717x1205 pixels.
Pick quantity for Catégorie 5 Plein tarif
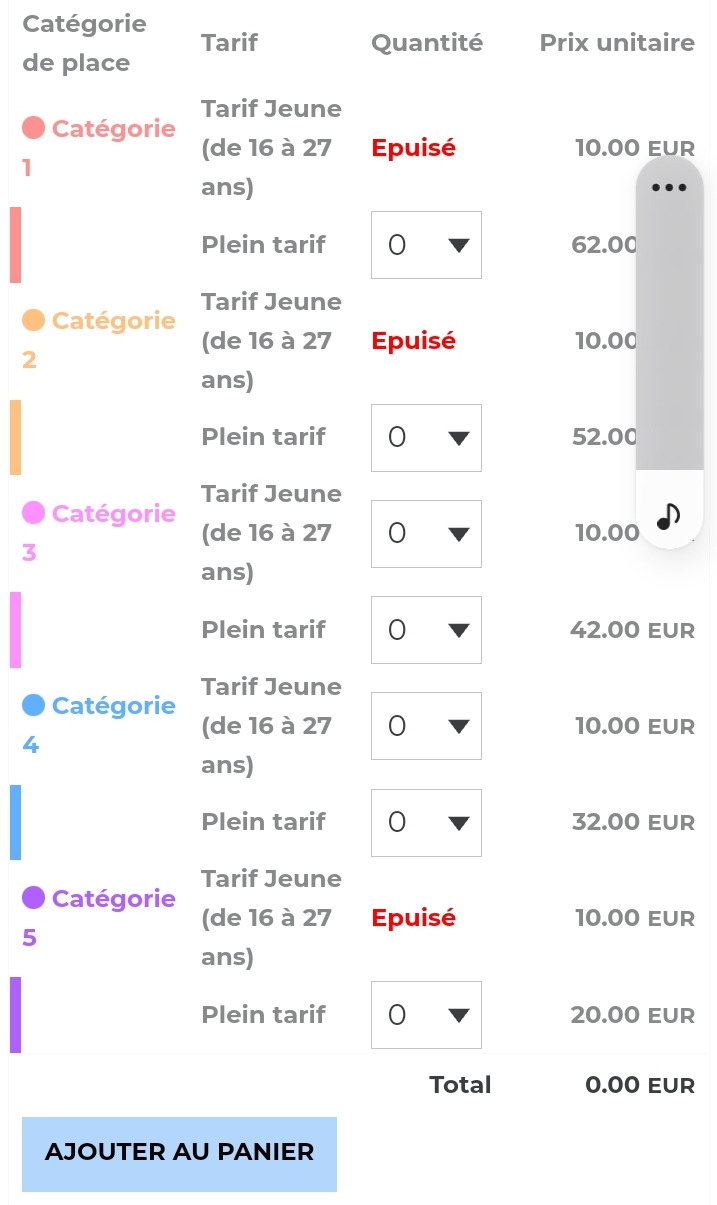(426, 1015)
